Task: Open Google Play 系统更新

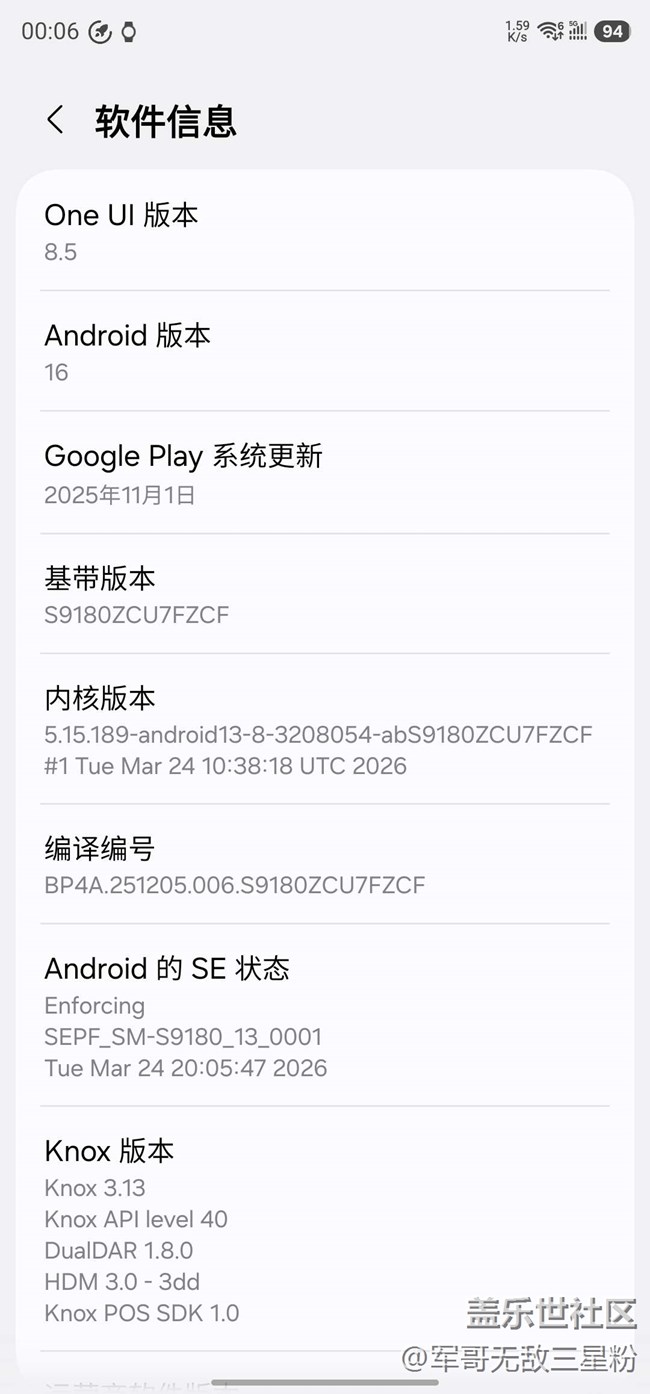Action: tap(324, 473)
